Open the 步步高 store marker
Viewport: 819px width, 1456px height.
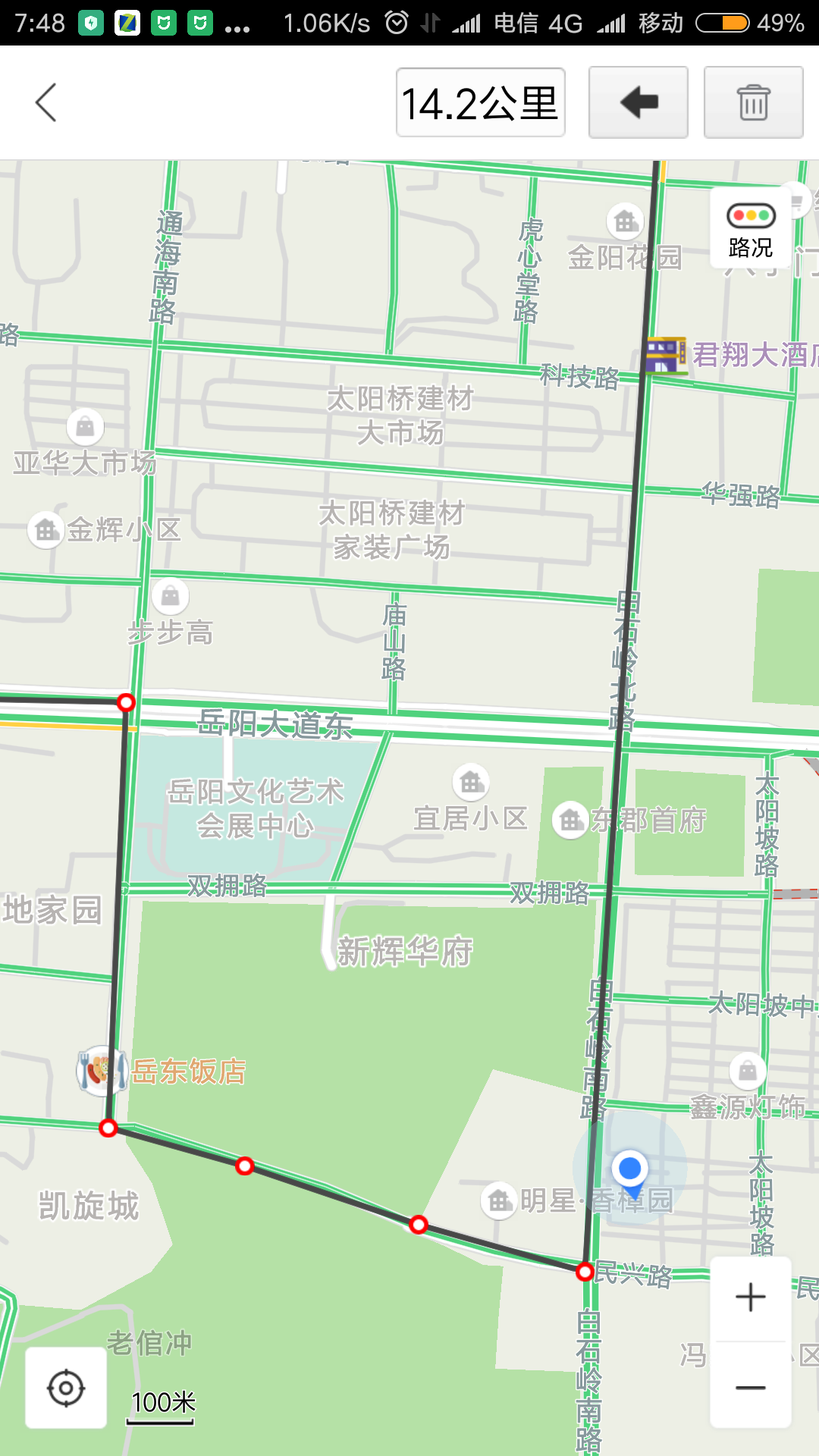point(171,596)
